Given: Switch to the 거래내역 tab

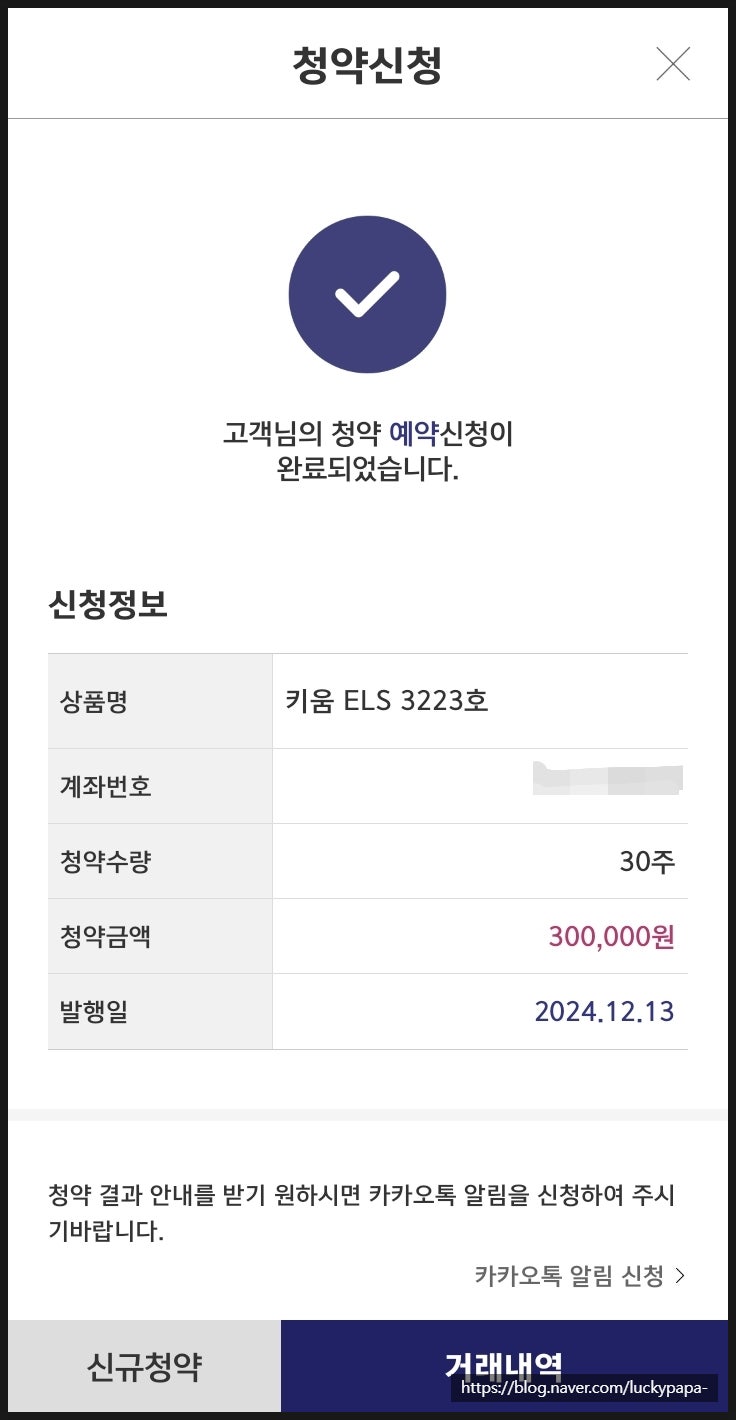Looking at the screenshot, I should click(x=508, y=1363).
